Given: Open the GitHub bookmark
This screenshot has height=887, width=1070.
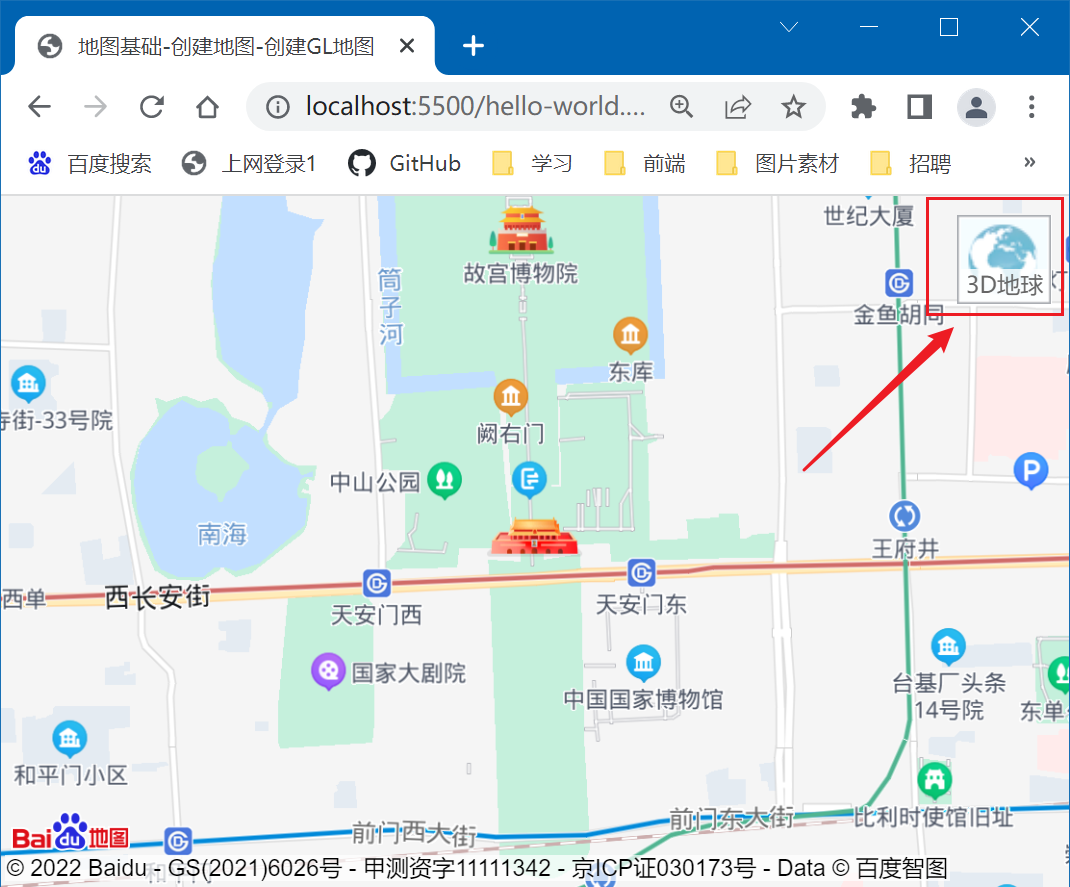Looking at the screenshot, I should 405,164.
